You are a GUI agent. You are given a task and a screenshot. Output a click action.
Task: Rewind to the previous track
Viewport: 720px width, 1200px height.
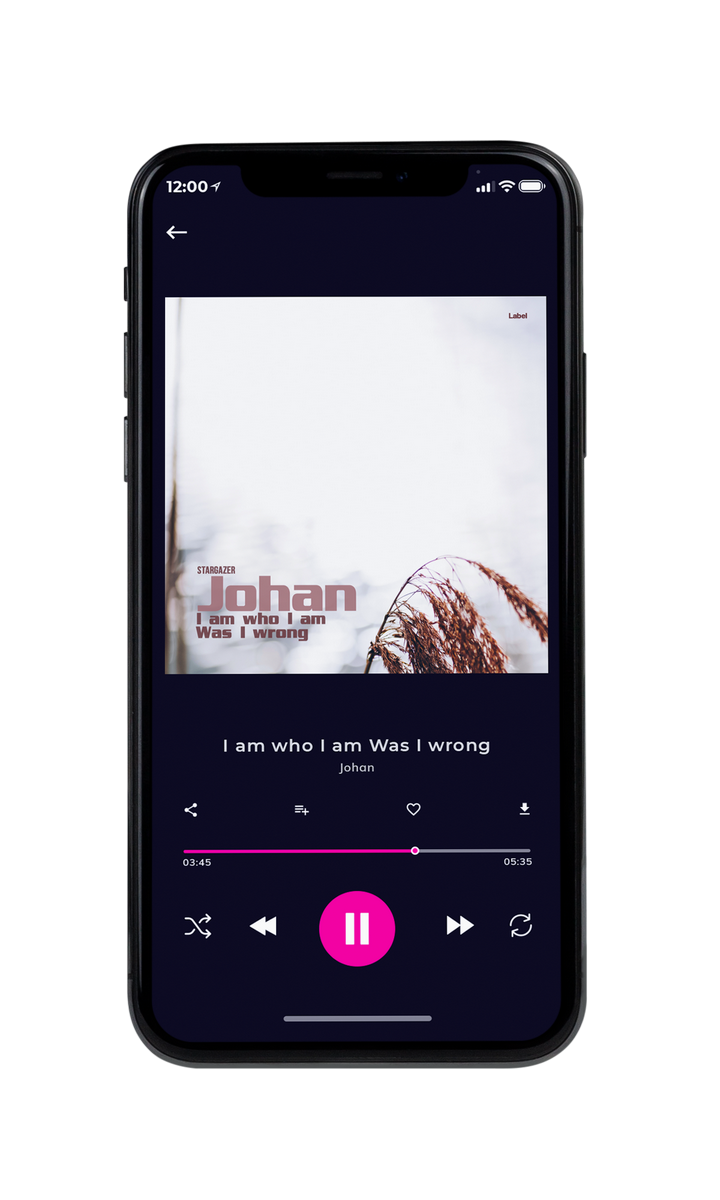(263, 927)
